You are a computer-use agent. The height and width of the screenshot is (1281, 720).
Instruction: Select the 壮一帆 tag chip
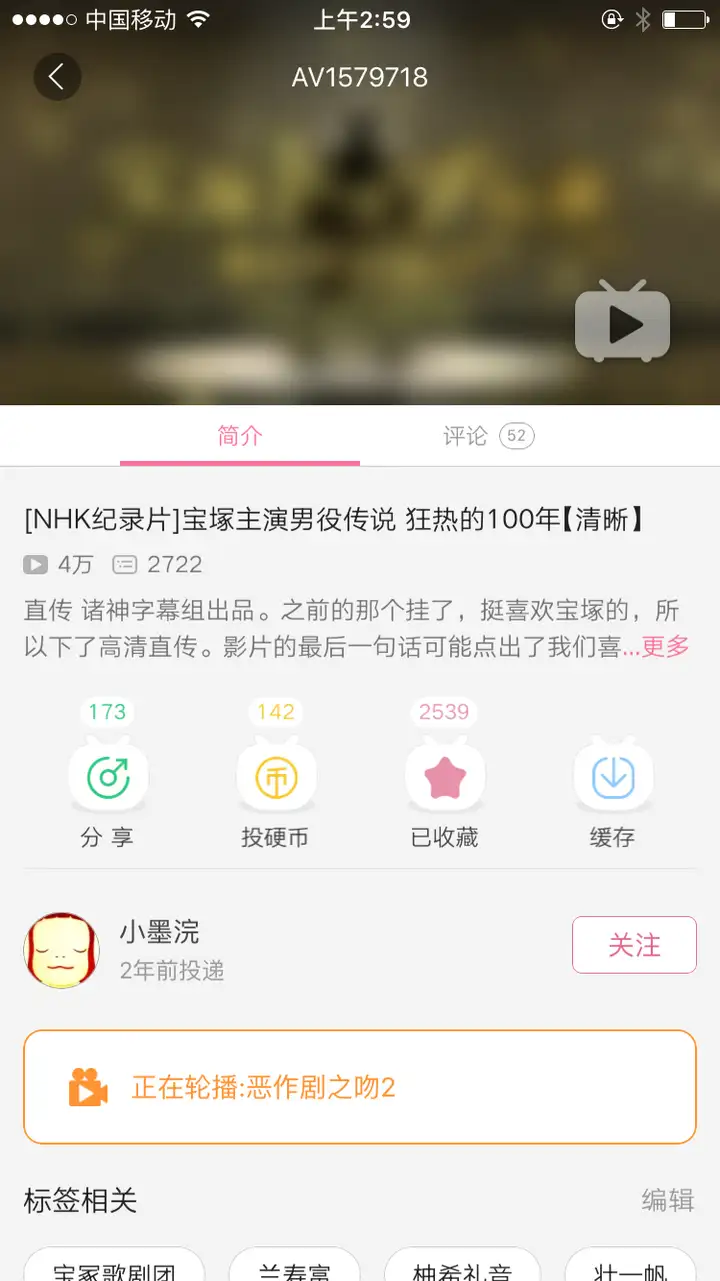tap(630, 1266)
